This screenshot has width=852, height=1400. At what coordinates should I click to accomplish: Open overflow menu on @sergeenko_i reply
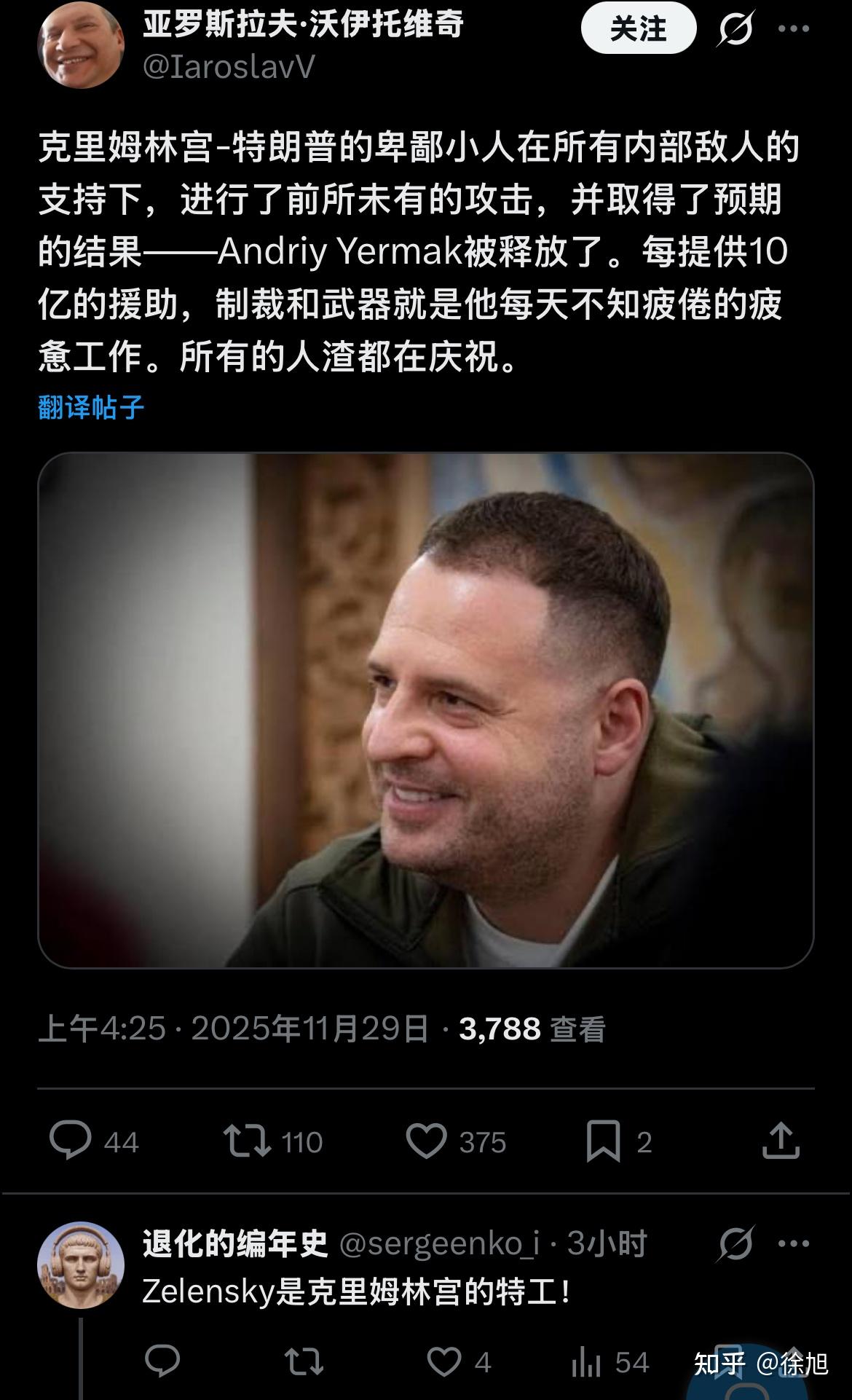794,1244
